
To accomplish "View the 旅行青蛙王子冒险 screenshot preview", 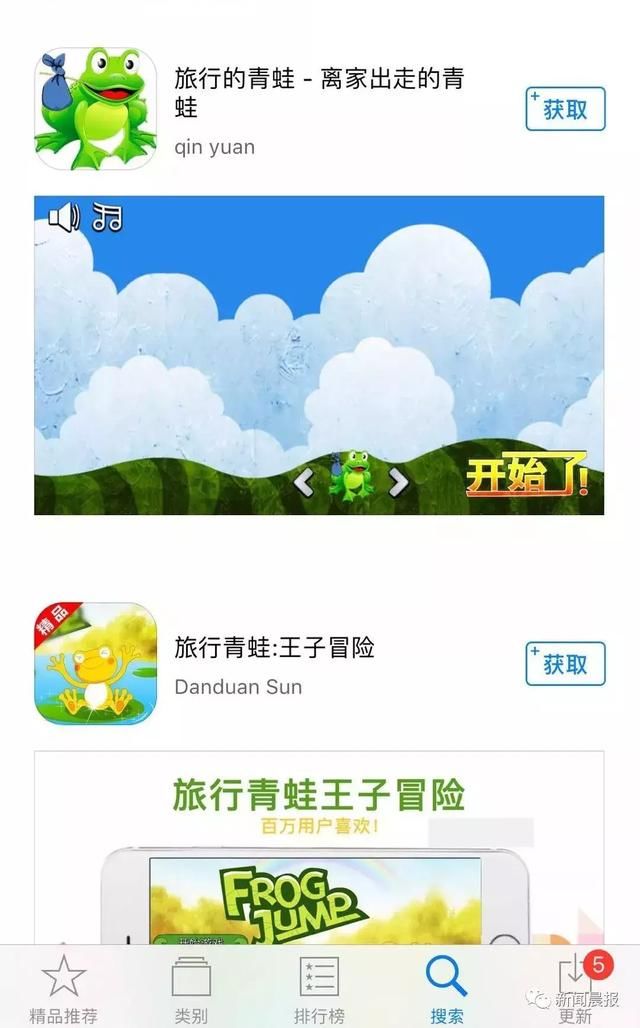I will (x=319, y=848).
